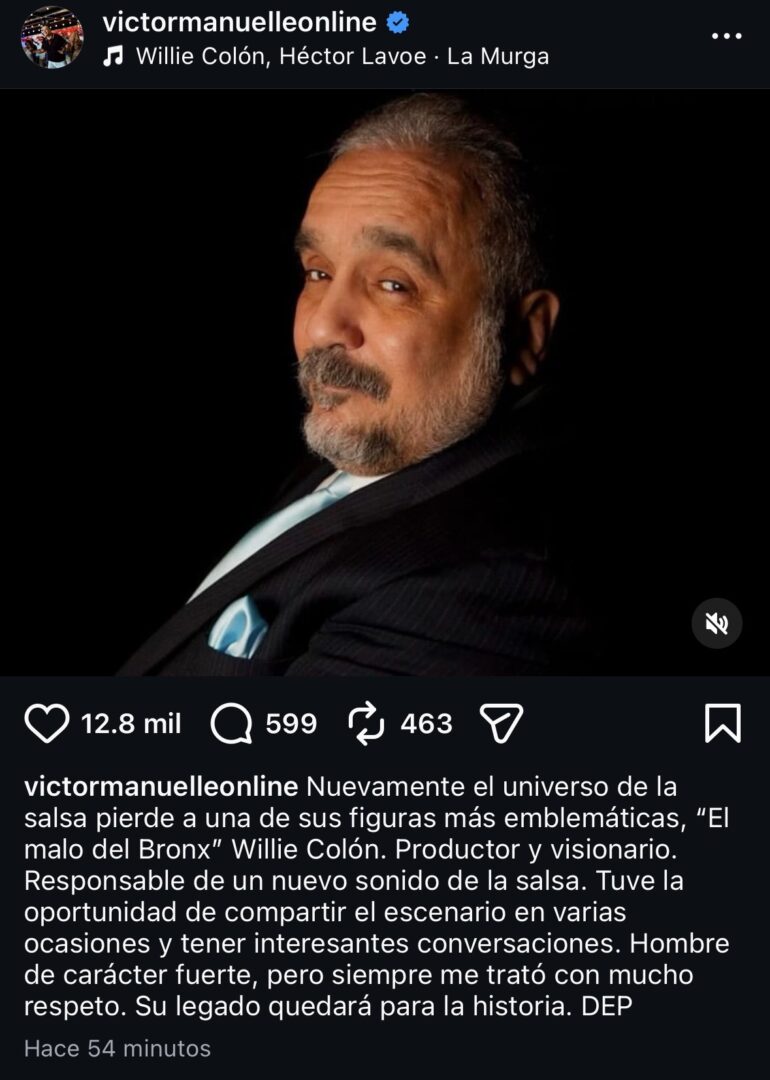Viewport: 770px width, 1080px height.
Task: Open the post's three-dot options menu
Action: coord(726,36)
